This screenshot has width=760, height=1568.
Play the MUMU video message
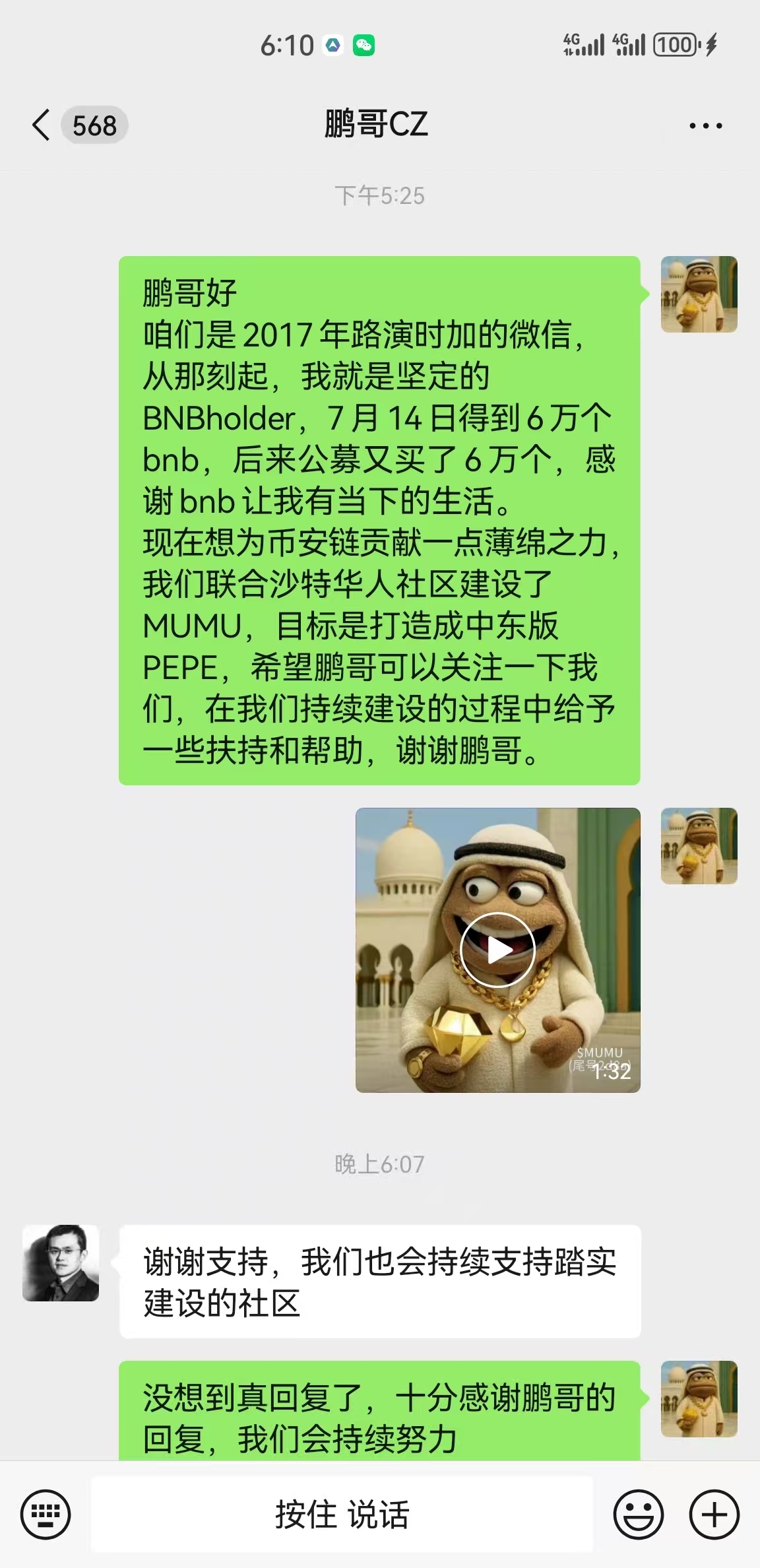click(497, 950)
